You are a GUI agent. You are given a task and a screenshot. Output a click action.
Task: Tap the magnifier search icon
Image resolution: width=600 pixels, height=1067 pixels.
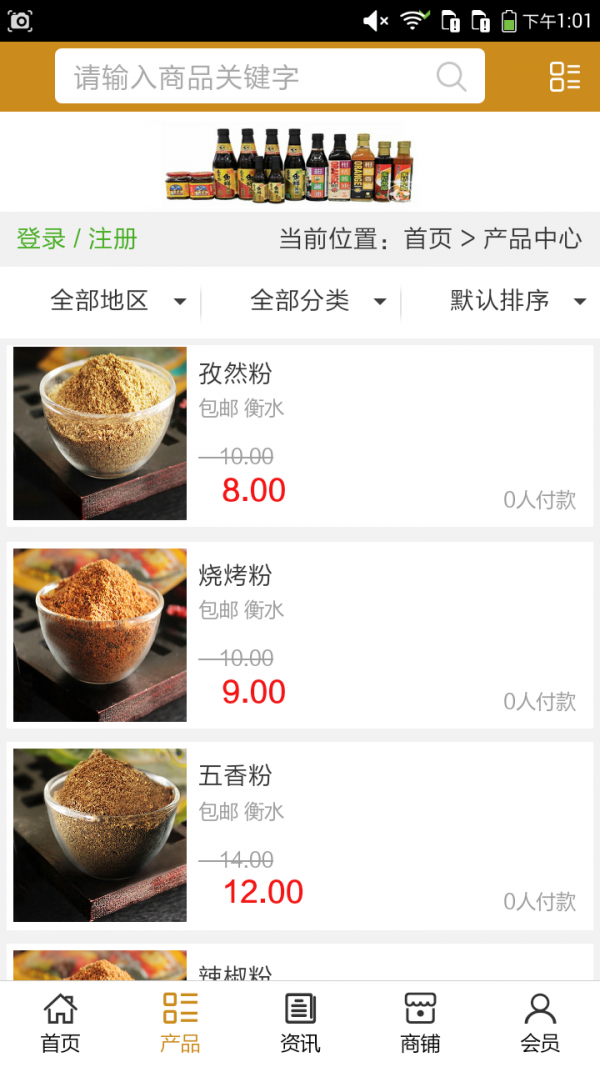(x=451, y=77)
